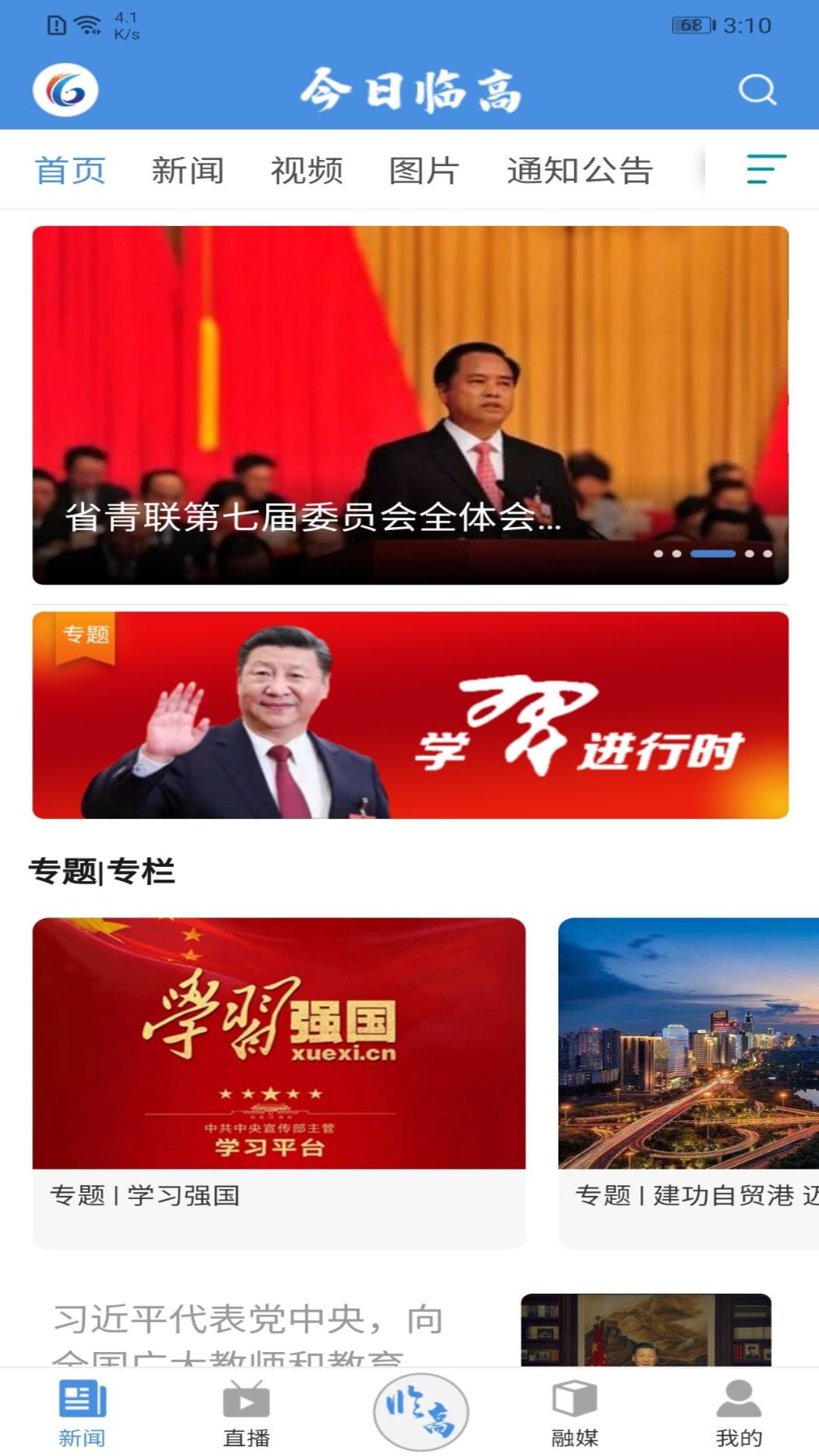Select the 视频 top tab
The image size is (819, 1456).
(306, 171)
